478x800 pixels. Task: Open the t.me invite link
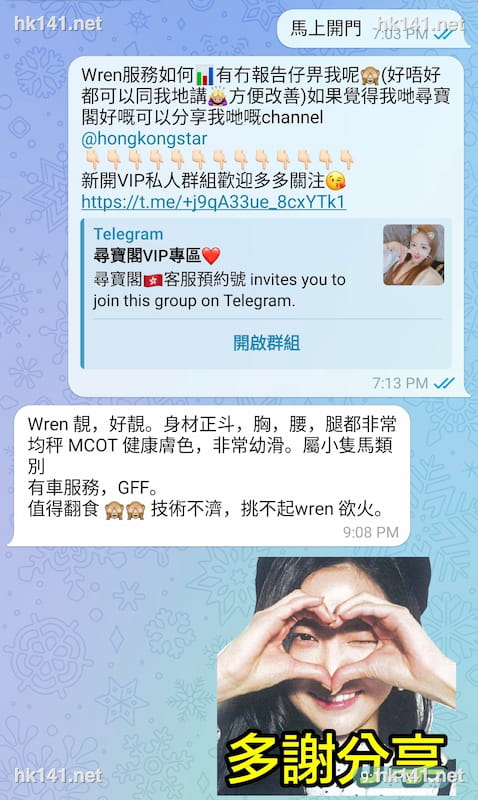click(x=213, y=202)
